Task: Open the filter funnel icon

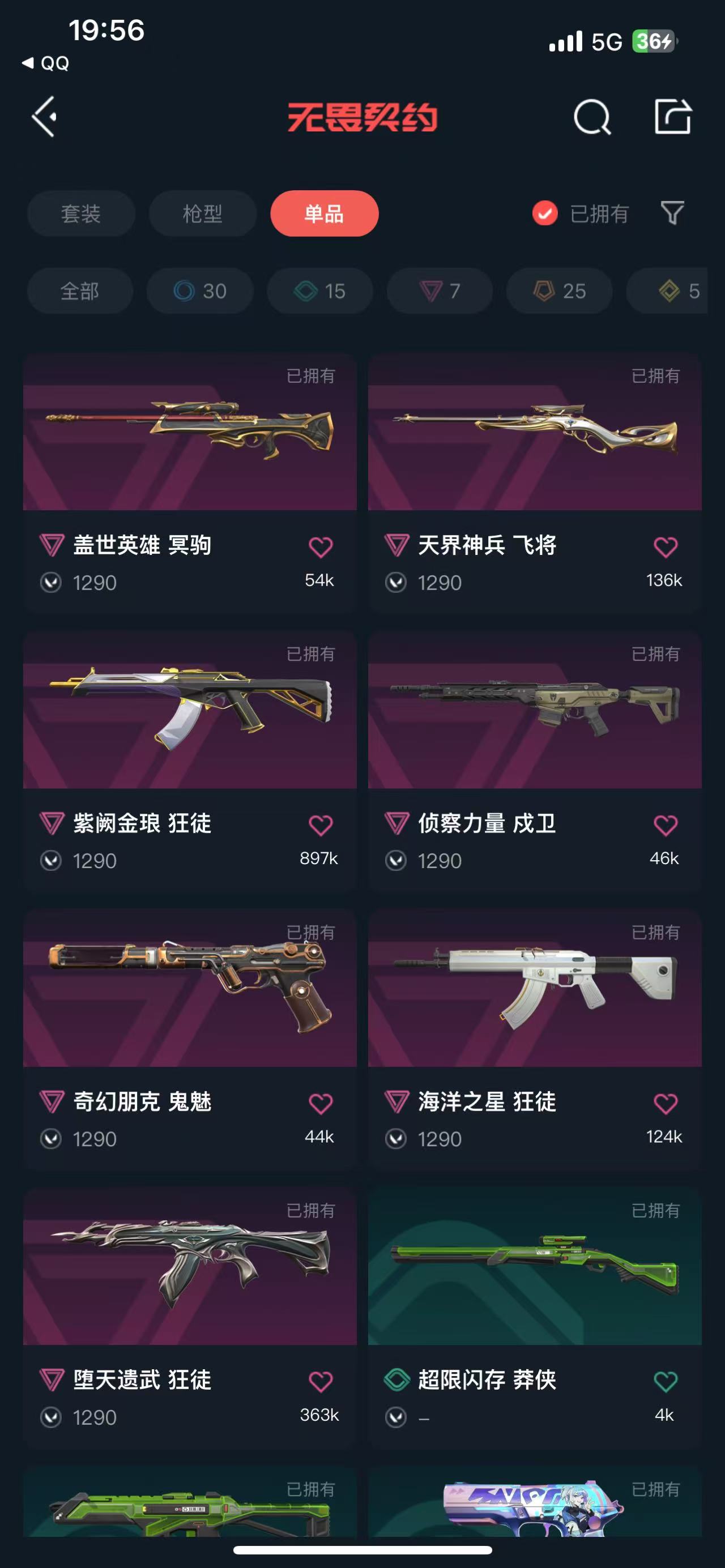Action: pos(672,213)
